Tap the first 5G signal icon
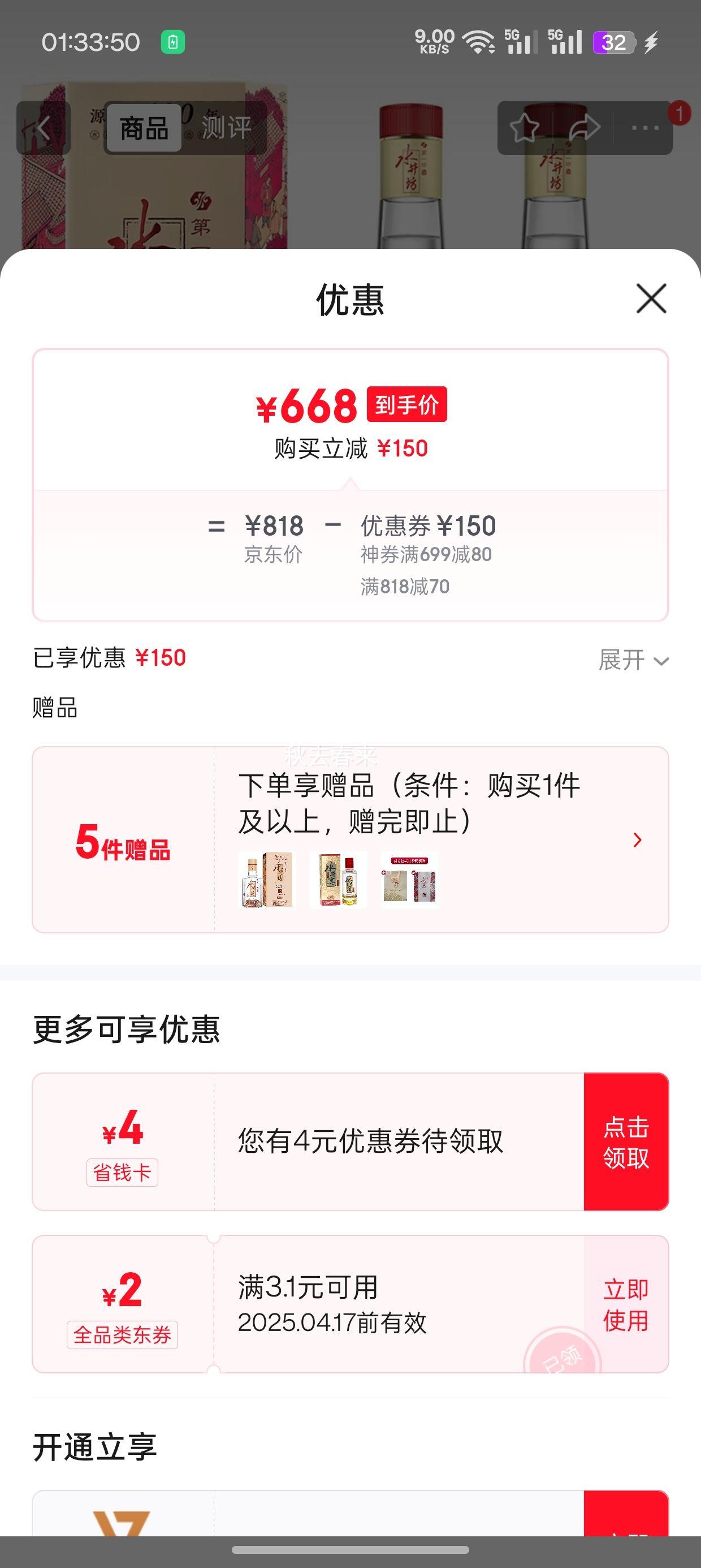The width and height of the screenshot is (701, 1568). pos(520,41)
